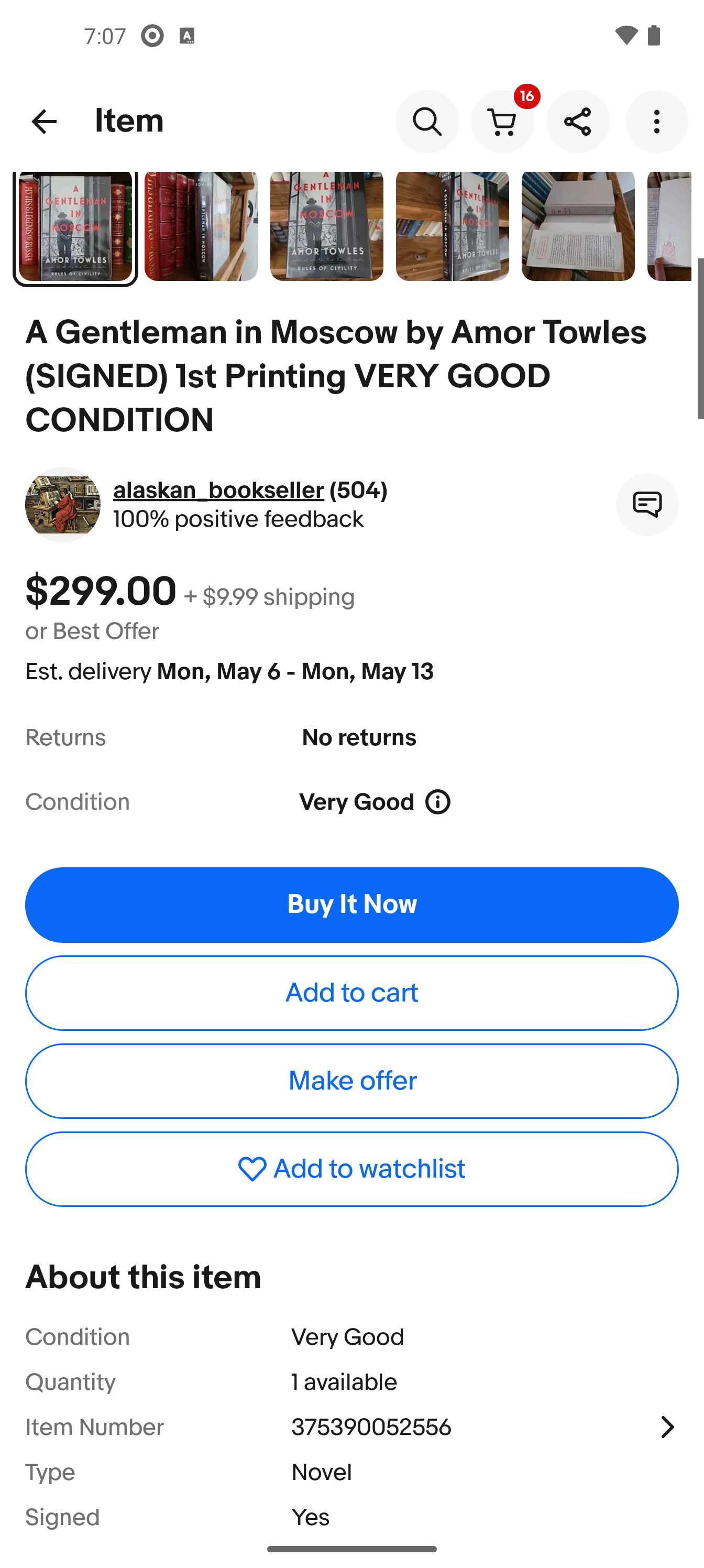Go back from the Item page
The image size is (704, 1568).
click(44, 122)
